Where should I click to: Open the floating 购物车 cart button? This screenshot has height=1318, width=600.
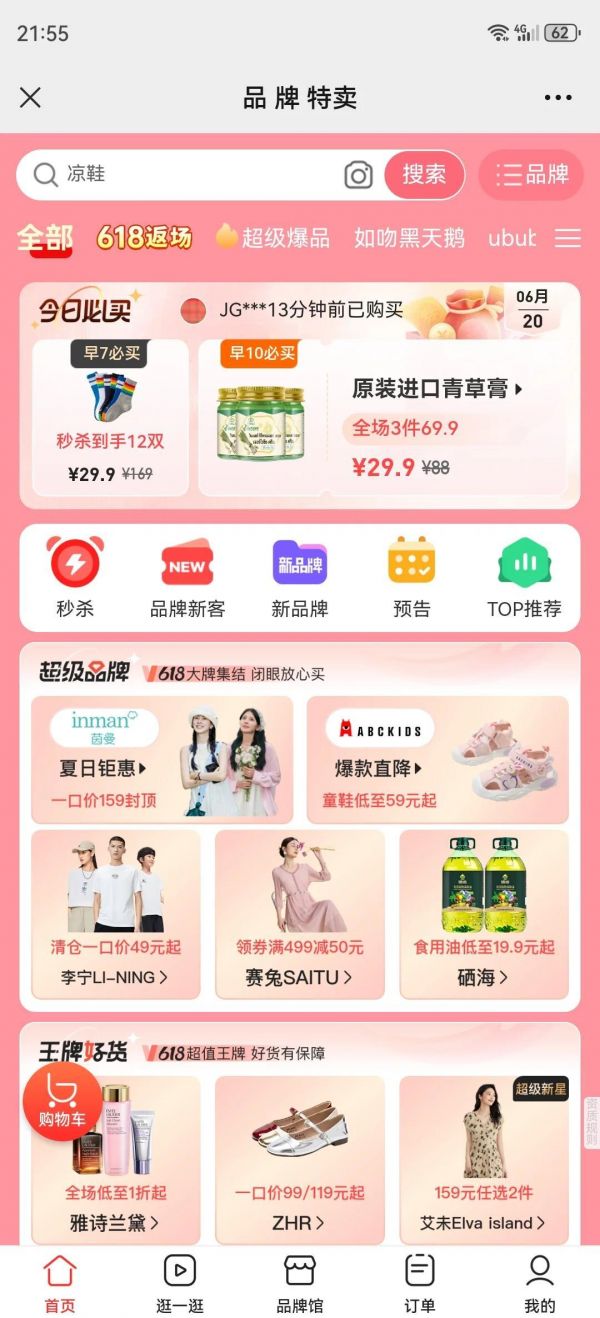point(62,1101)
